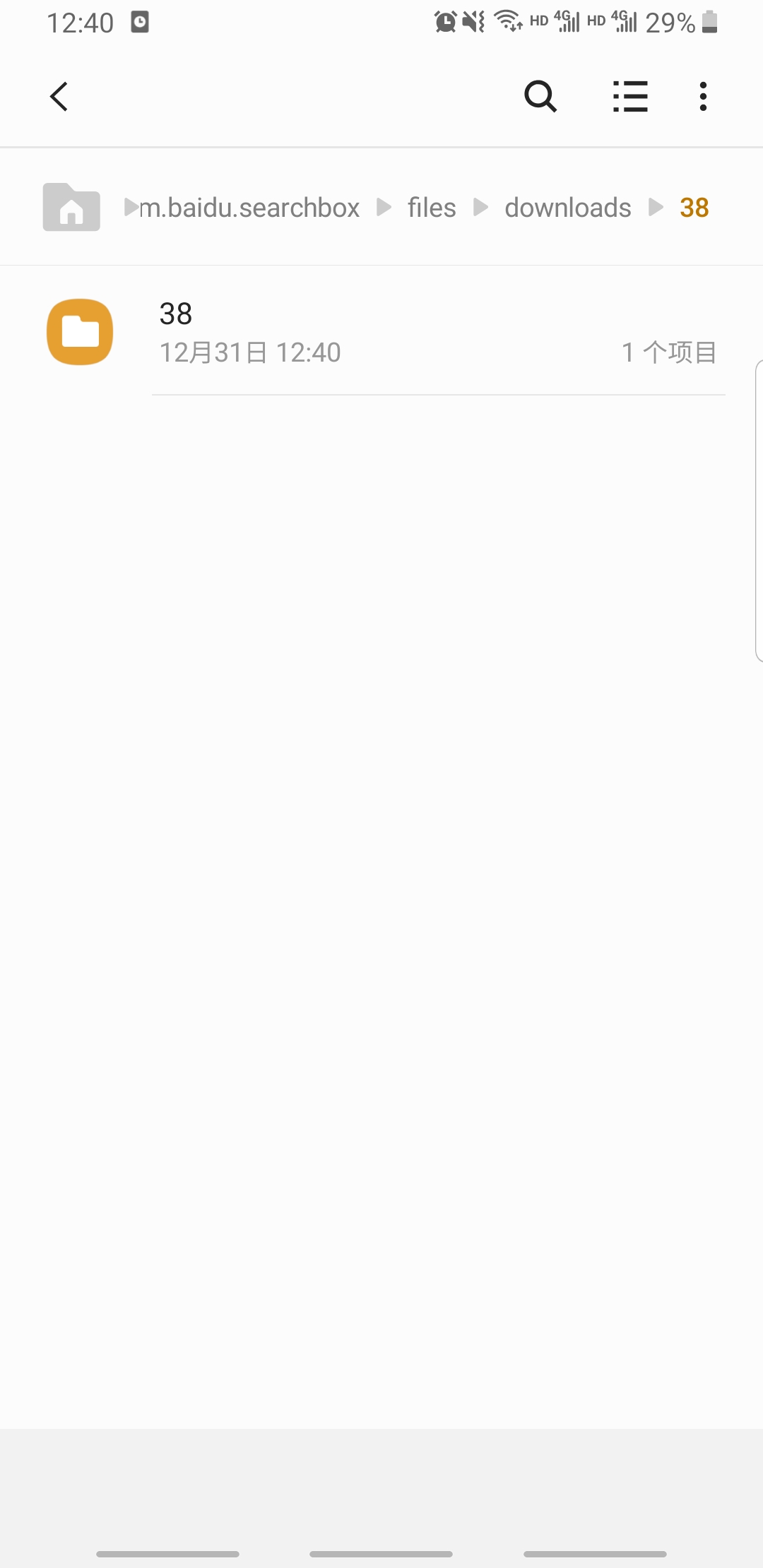Viewport: 763px width, 1568px height.
Task: Navigate to the downloads breadcrumb folder
Action: click(567, 208)
